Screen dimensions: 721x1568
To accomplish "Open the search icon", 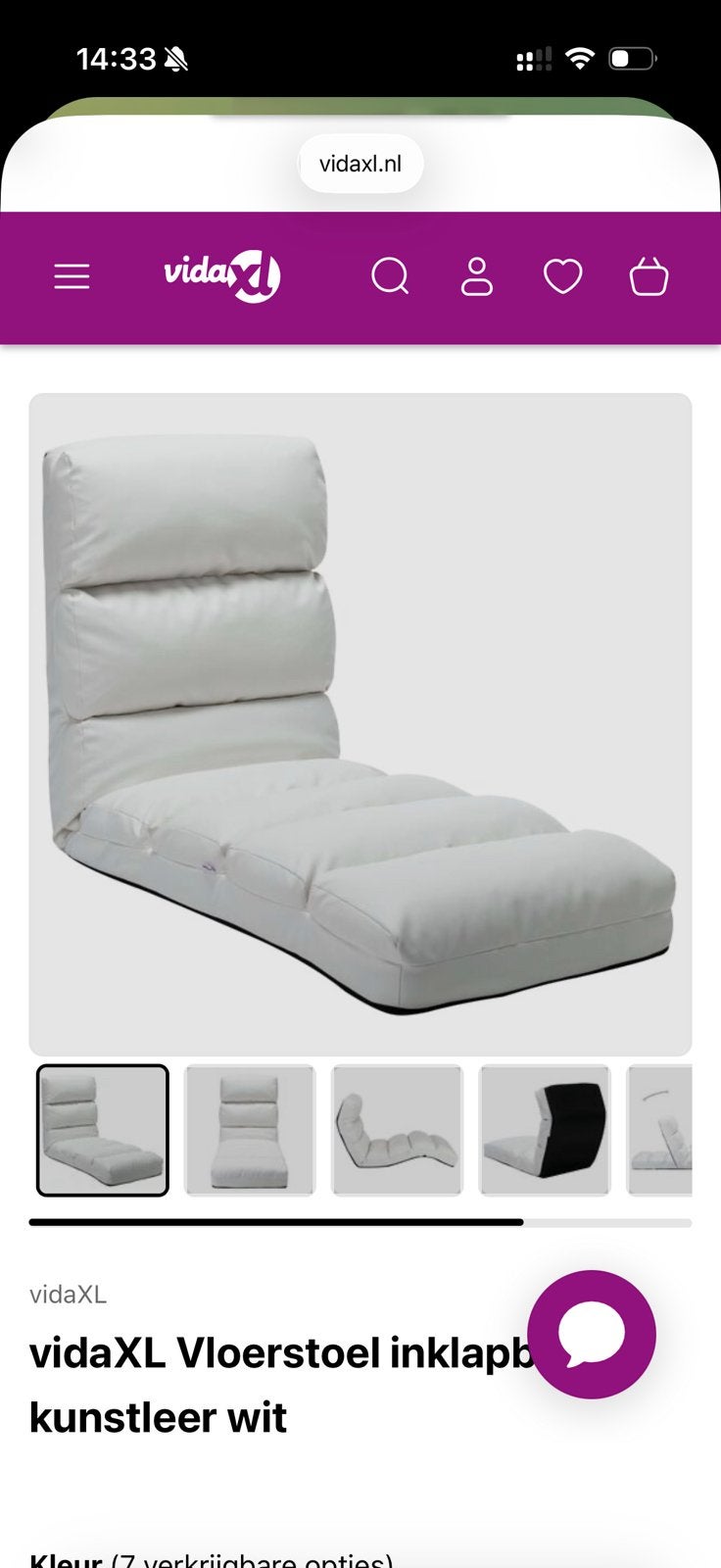I will [x=390, y=276].
